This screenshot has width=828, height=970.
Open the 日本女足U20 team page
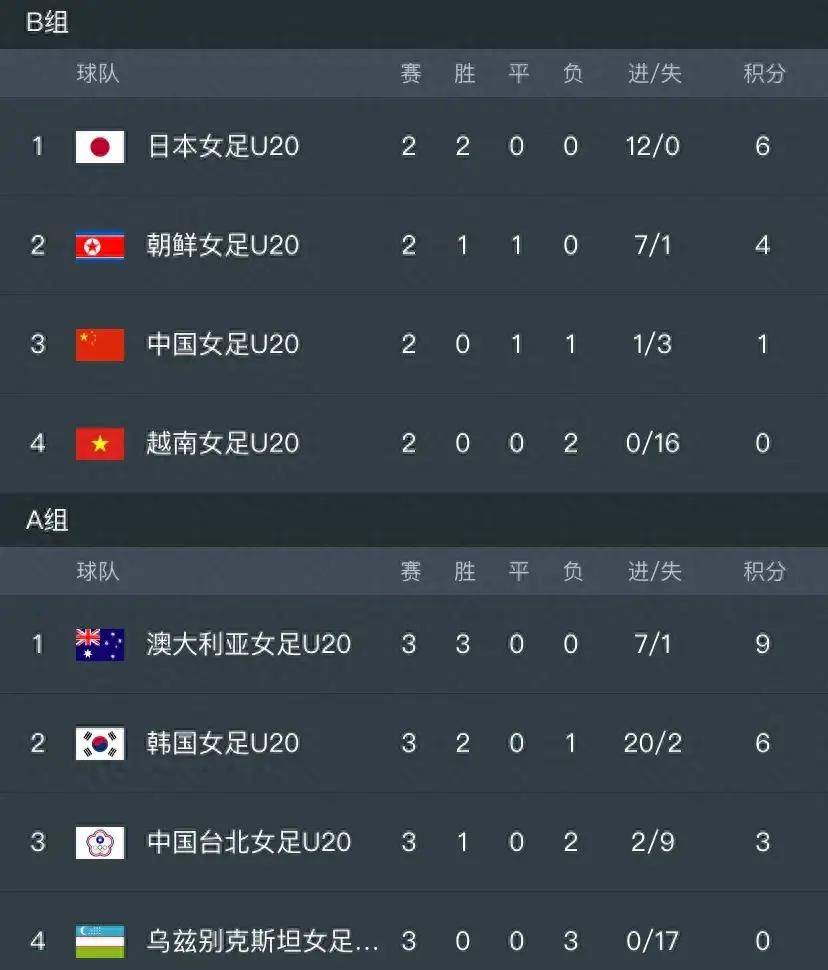(222, 146)
